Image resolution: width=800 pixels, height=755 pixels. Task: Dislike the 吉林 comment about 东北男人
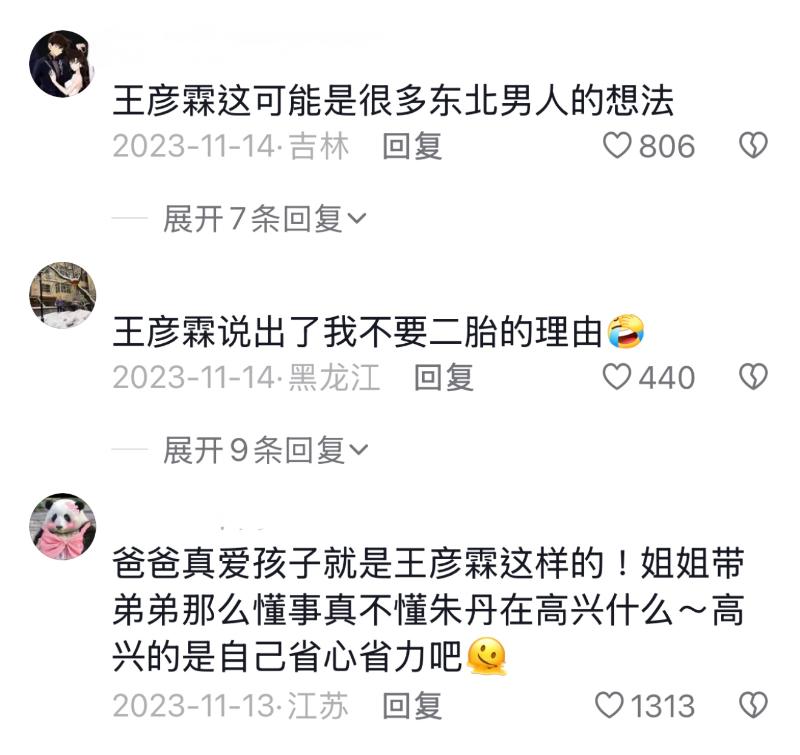pos(752,147)
